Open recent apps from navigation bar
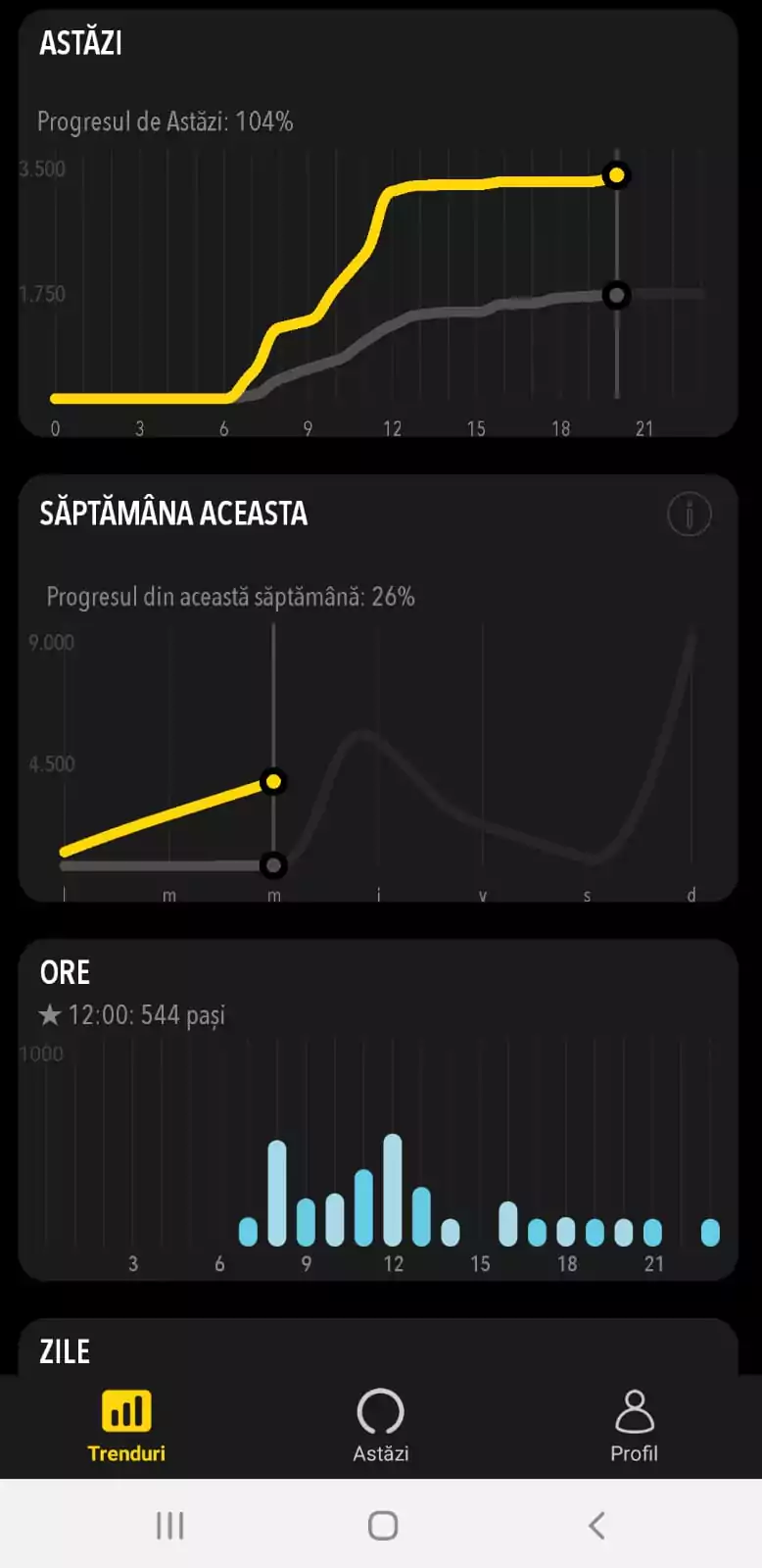This screenshot has height=1568, width=762. point(169,1525)
